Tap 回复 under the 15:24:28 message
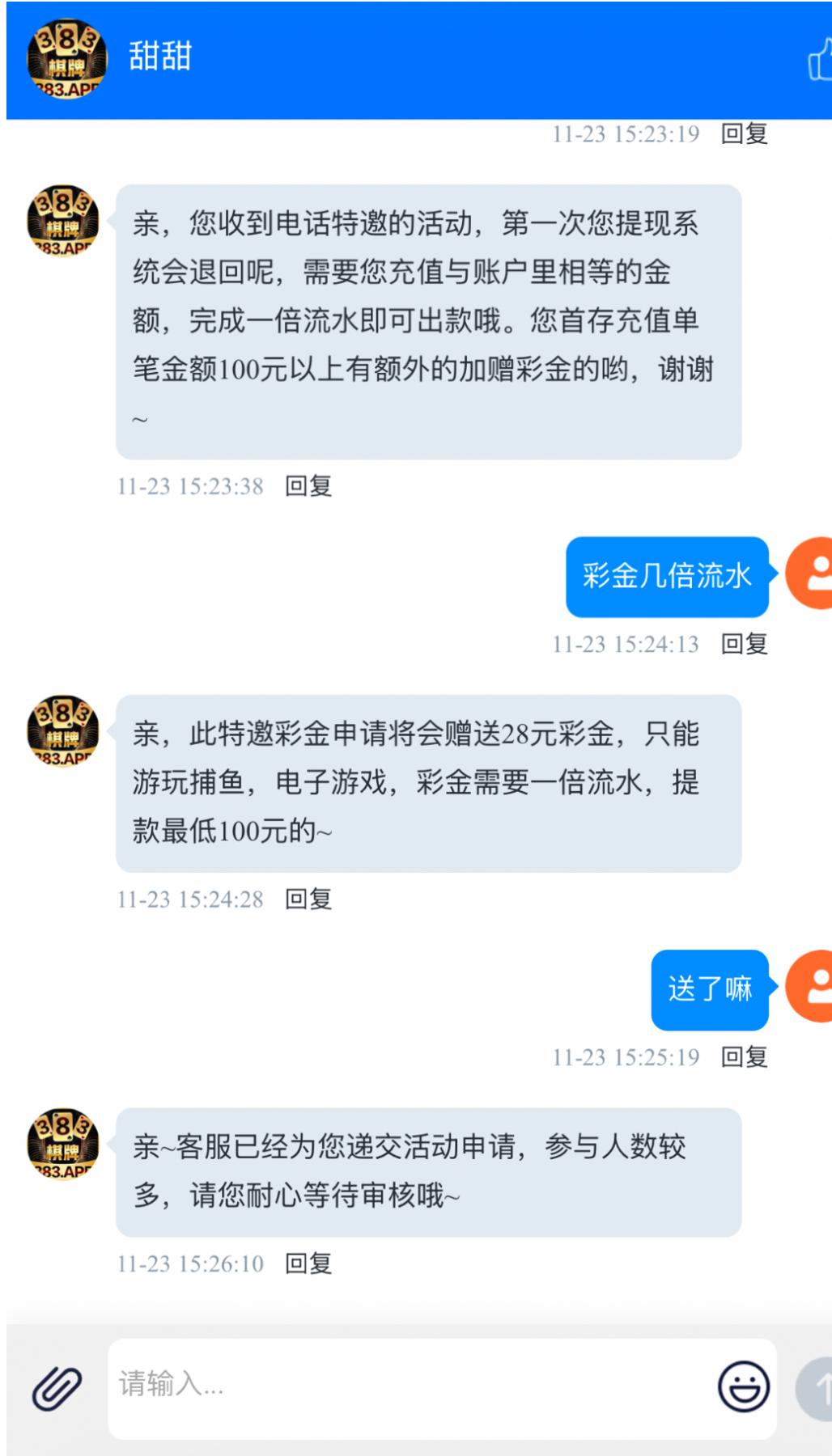The width and height of the screenshot is (832, 1456). coord(308,899)
